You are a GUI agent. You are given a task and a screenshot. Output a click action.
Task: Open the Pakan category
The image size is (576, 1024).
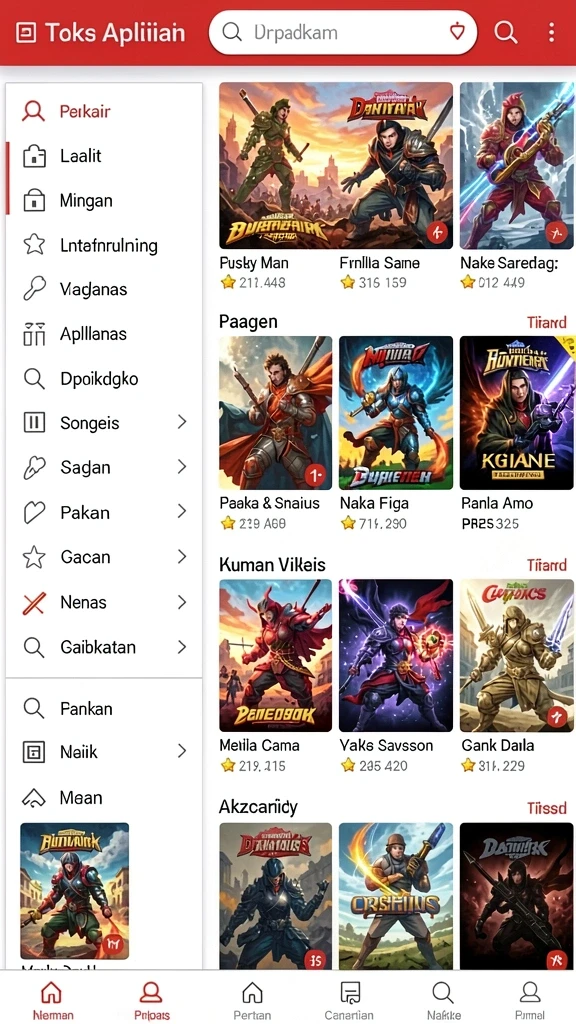click(x=104, y=512)
